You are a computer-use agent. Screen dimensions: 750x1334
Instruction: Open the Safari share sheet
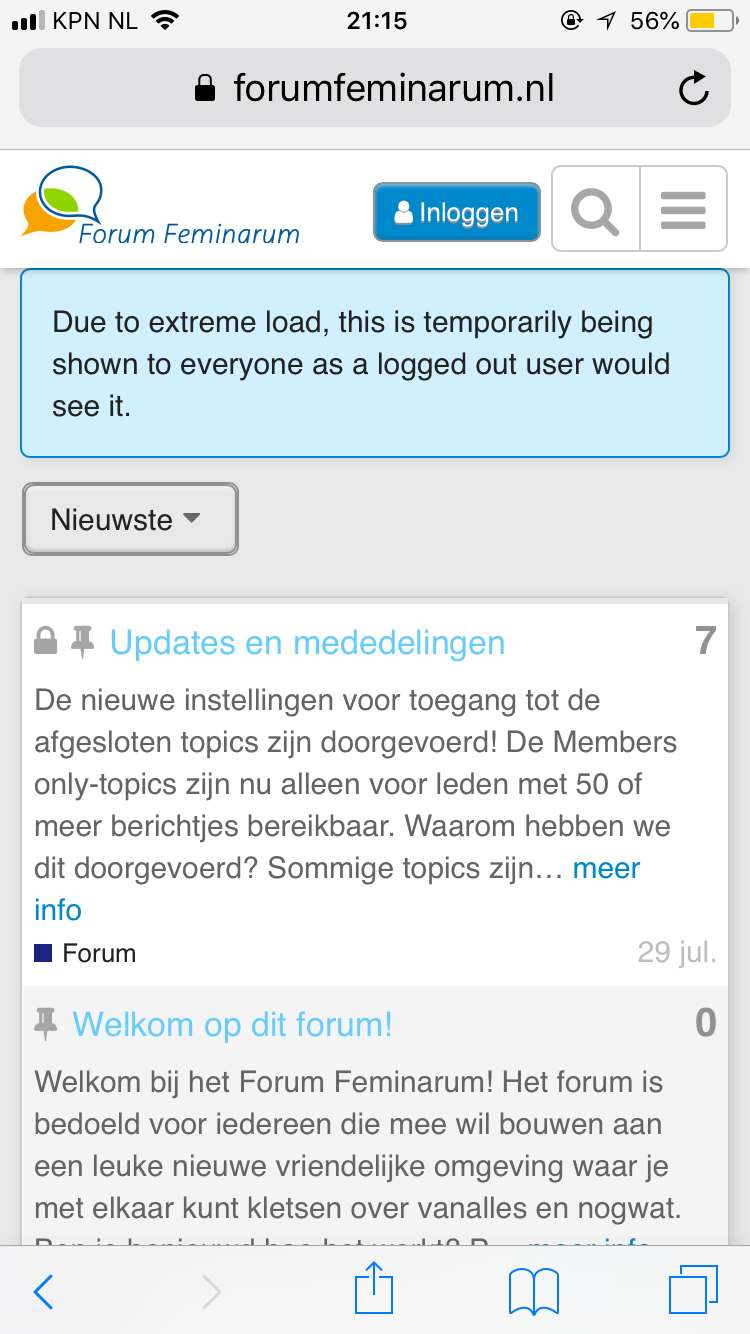pos(372,1290)
